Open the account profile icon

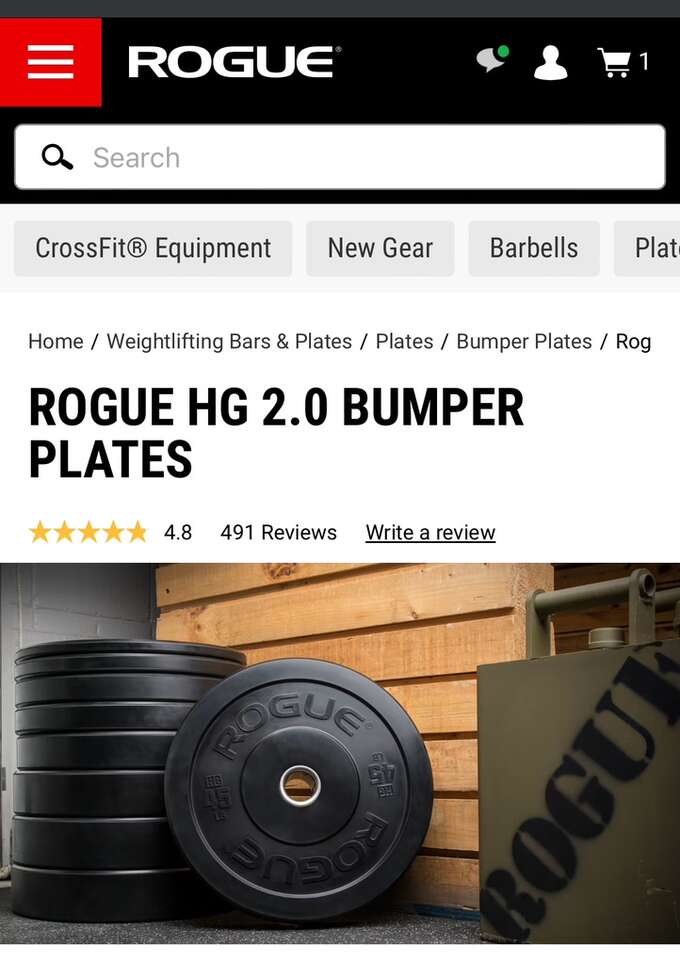pos(550,62)
